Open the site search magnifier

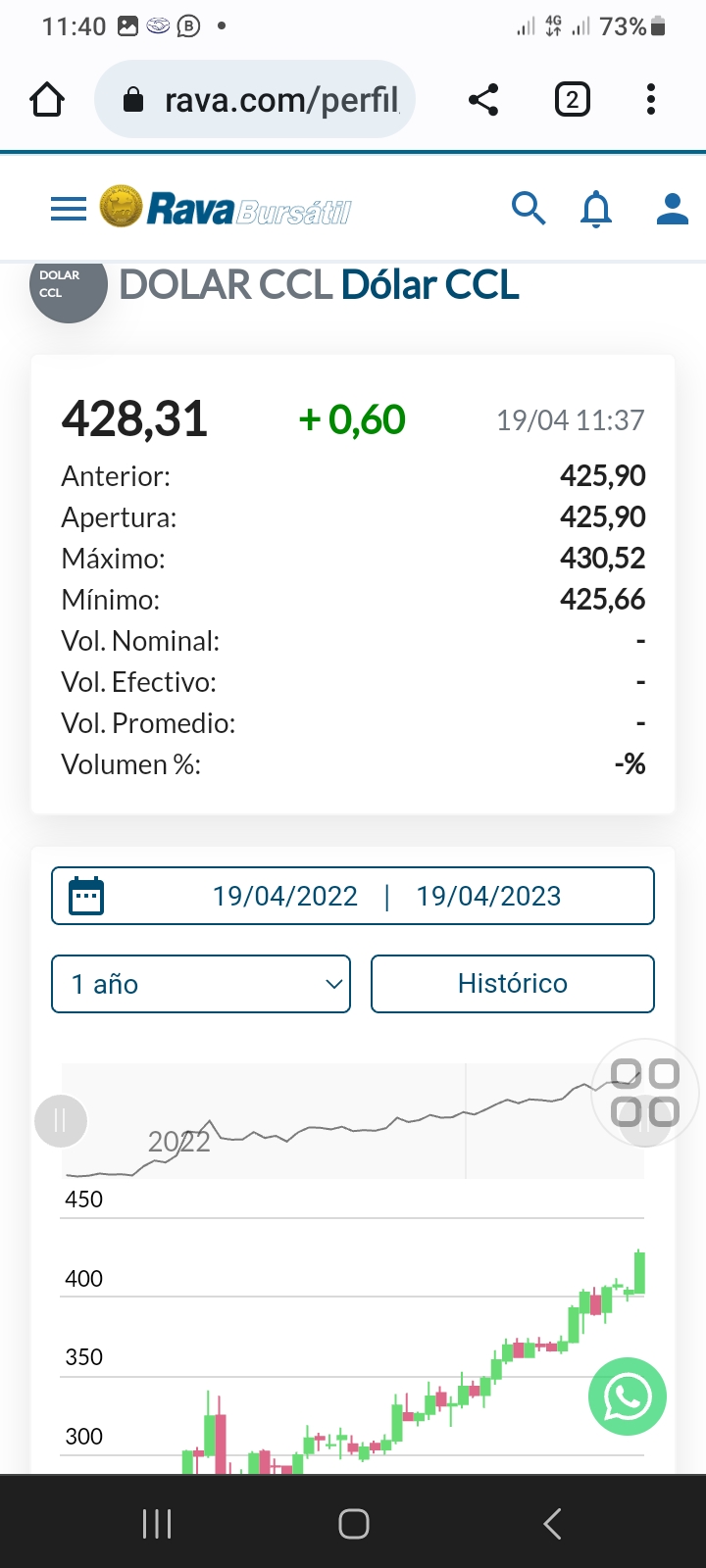[x=529, y=209]
